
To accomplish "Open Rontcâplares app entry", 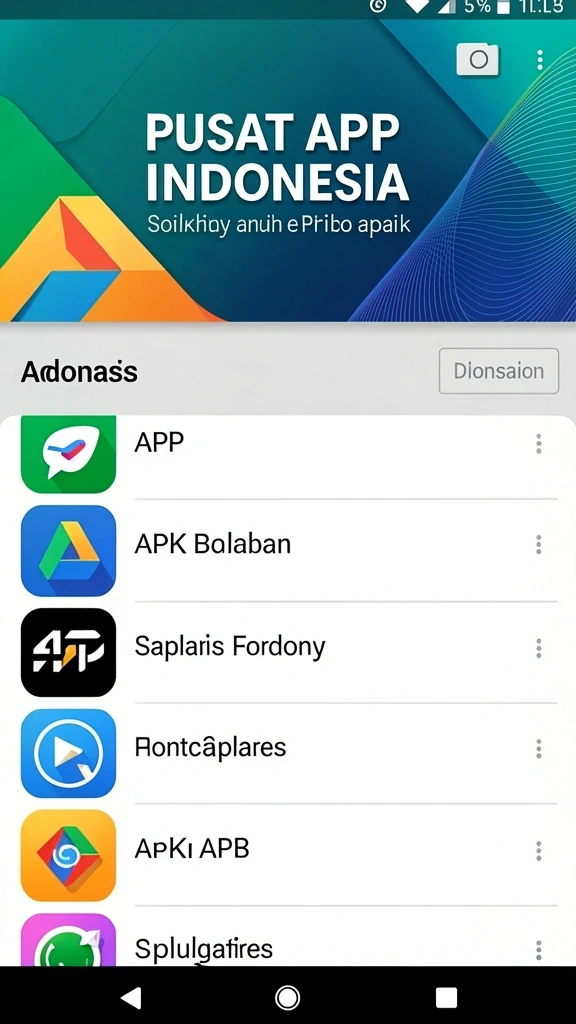I will coord(288,753).
